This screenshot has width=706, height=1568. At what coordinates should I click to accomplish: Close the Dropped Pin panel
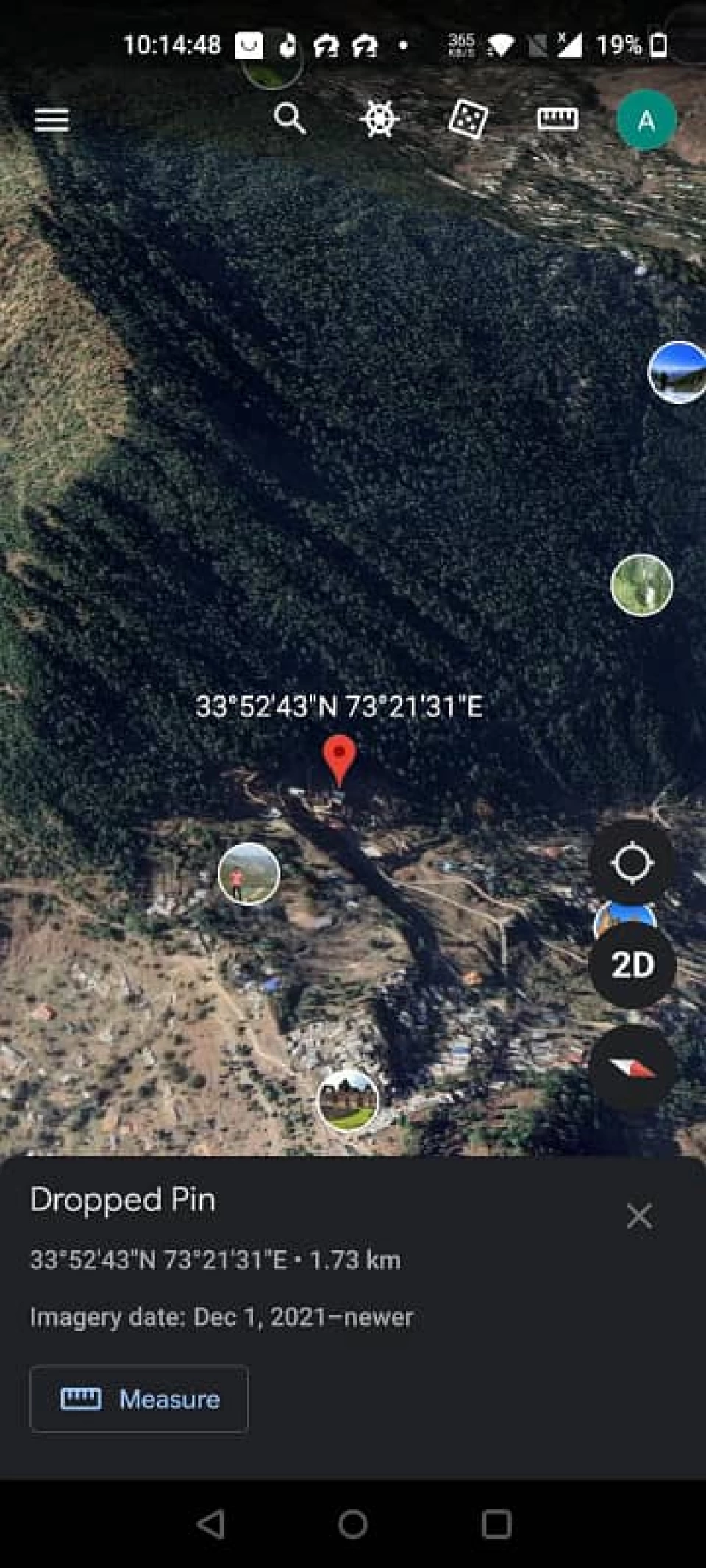[639, 1217]
